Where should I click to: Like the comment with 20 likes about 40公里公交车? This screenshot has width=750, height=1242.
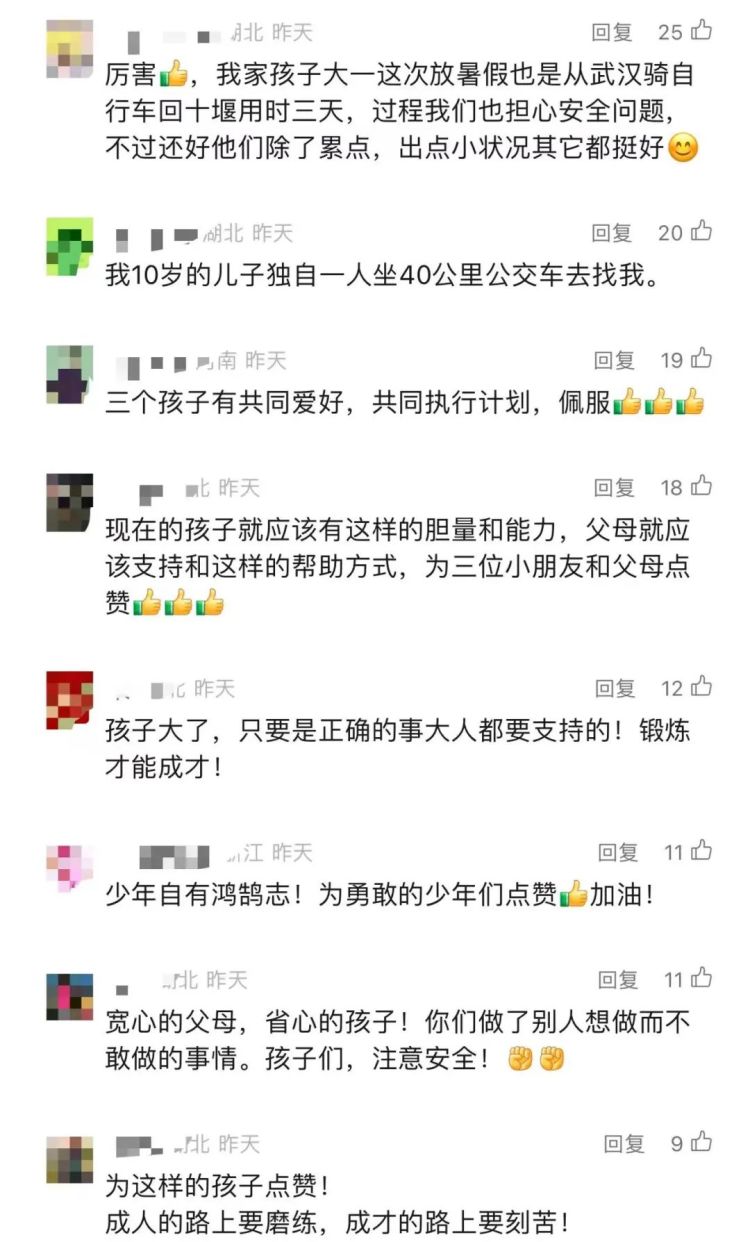pos(701,231)
